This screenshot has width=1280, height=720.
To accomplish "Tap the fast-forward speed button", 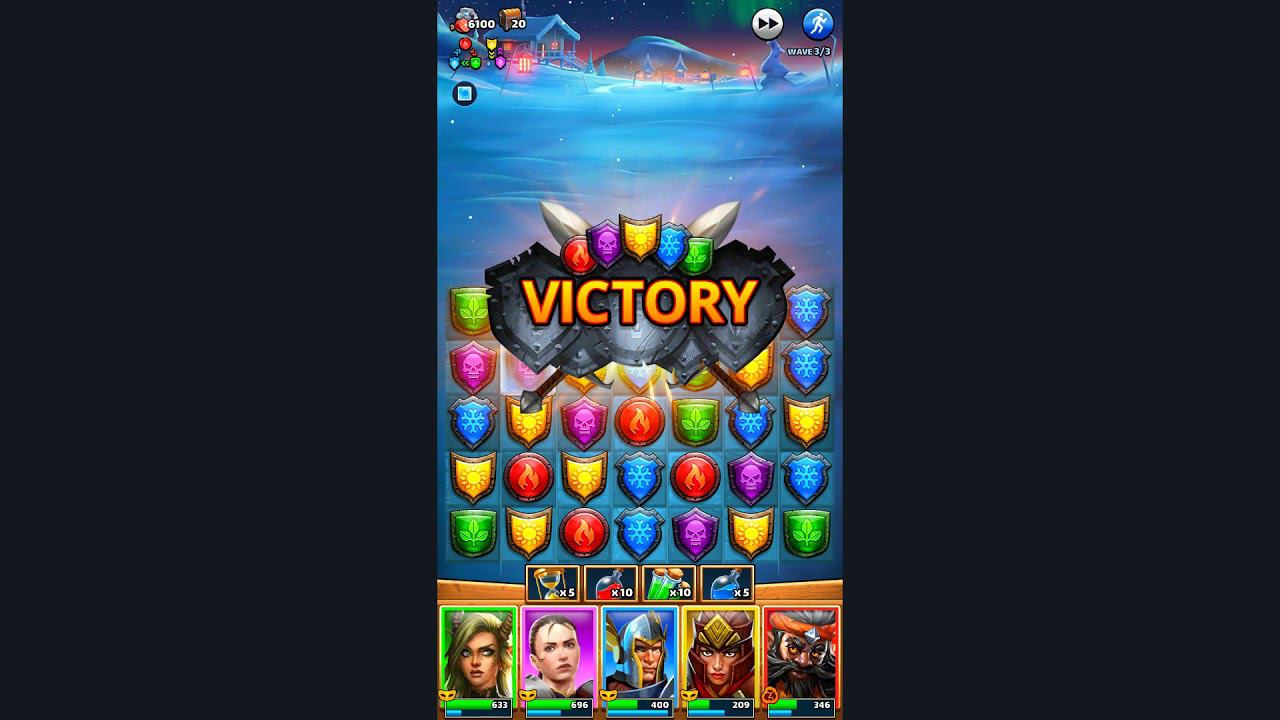I will (767, 24).
